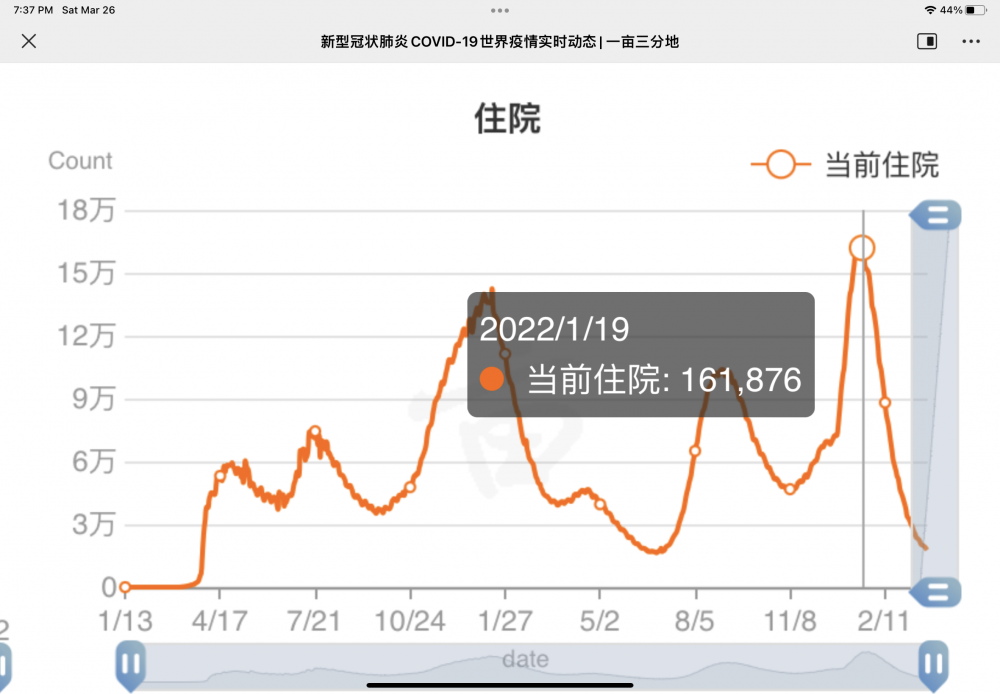1000x694 pixels.
Task: Tap the left date zoom handle
Action: click(x=130, y=663)
